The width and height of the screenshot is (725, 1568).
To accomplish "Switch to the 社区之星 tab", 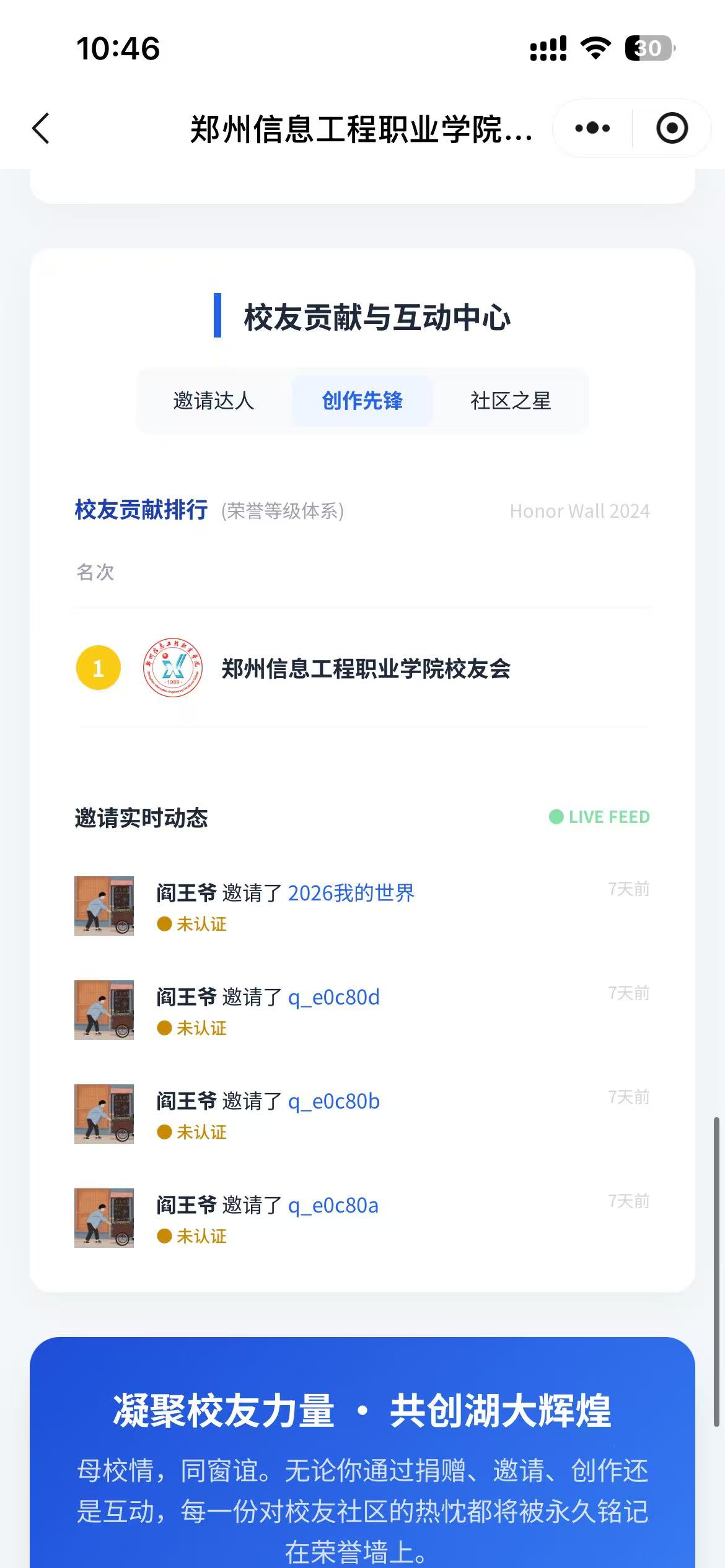I will click(x=511, y=401).
